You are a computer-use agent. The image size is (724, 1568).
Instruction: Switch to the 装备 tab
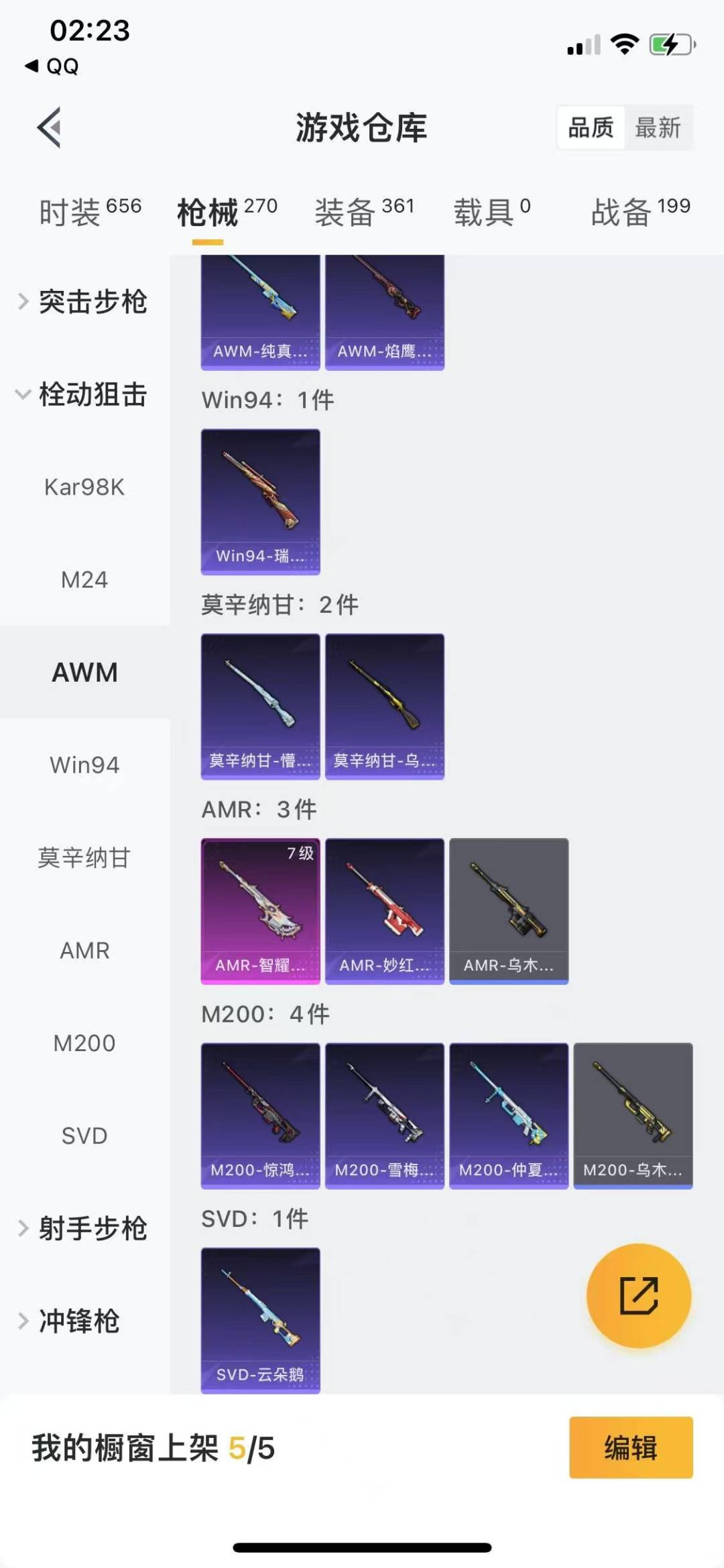pos(364,212)
